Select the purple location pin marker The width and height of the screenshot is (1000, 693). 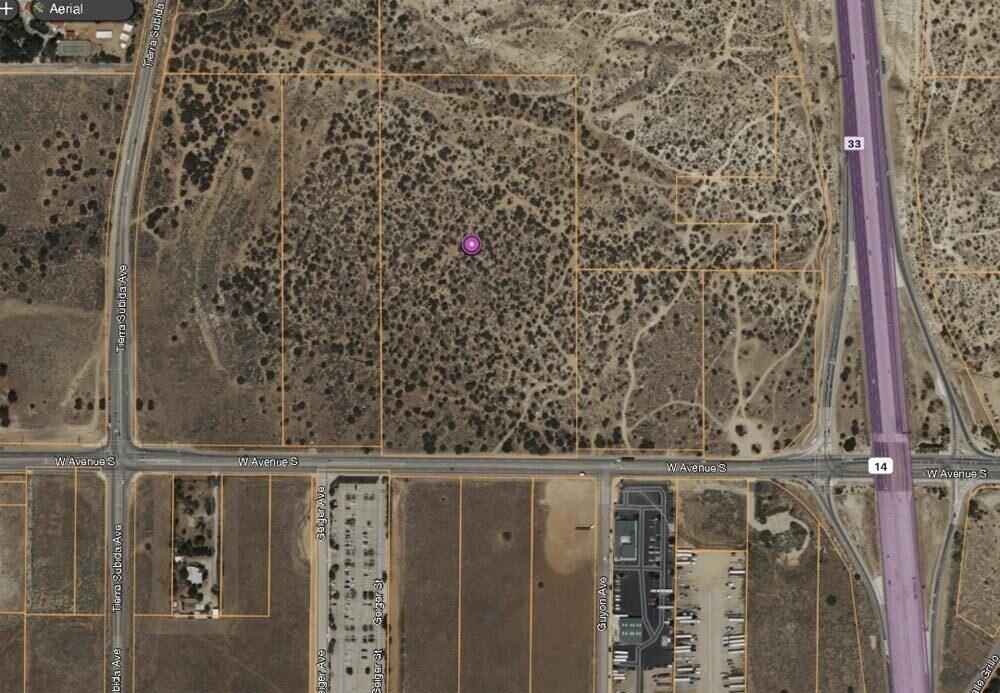coord(471,244)
